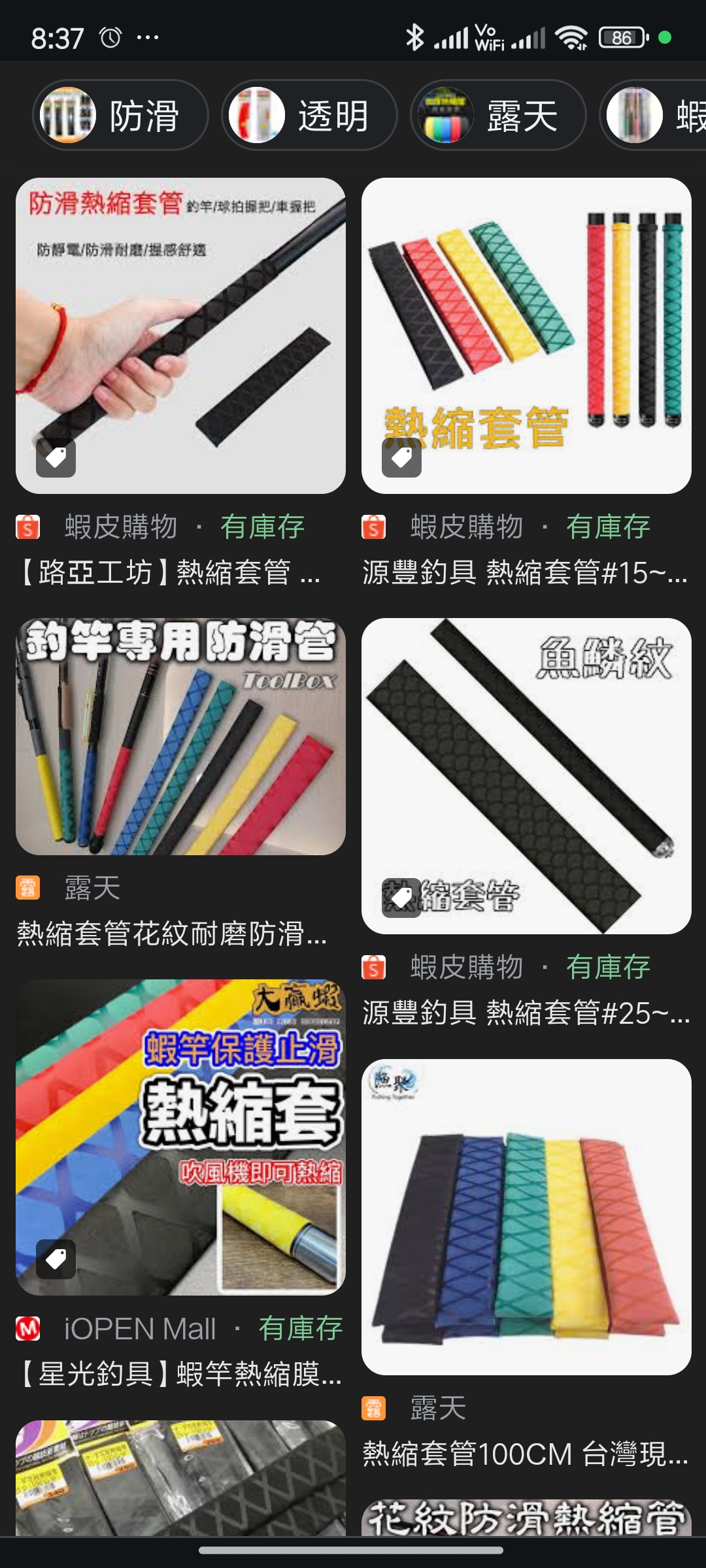706x1568 pixels.
Task: Open 魚鱗紋 熱縮套管#25 product image
Action: coord(526,776)
